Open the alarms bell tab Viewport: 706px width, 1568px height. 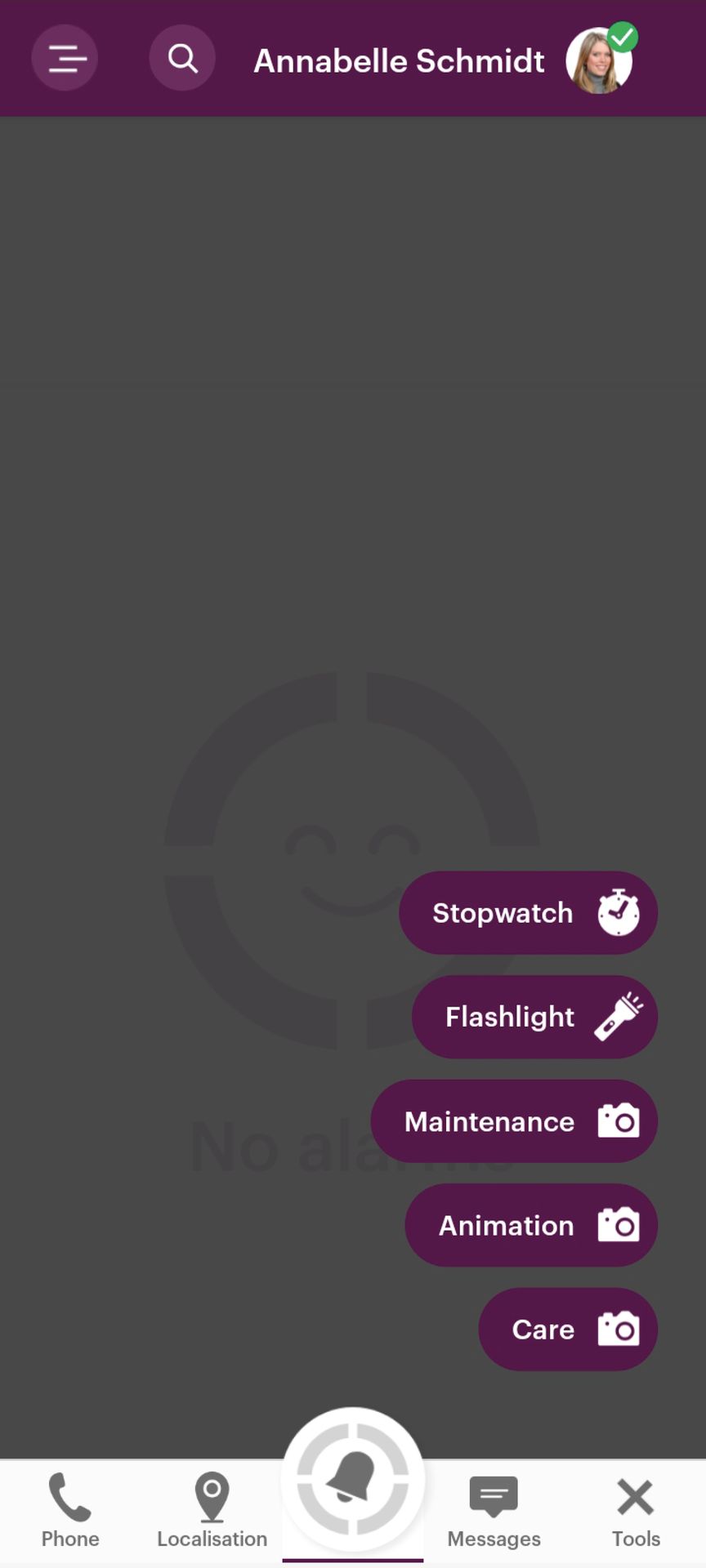coord(353,1480)
